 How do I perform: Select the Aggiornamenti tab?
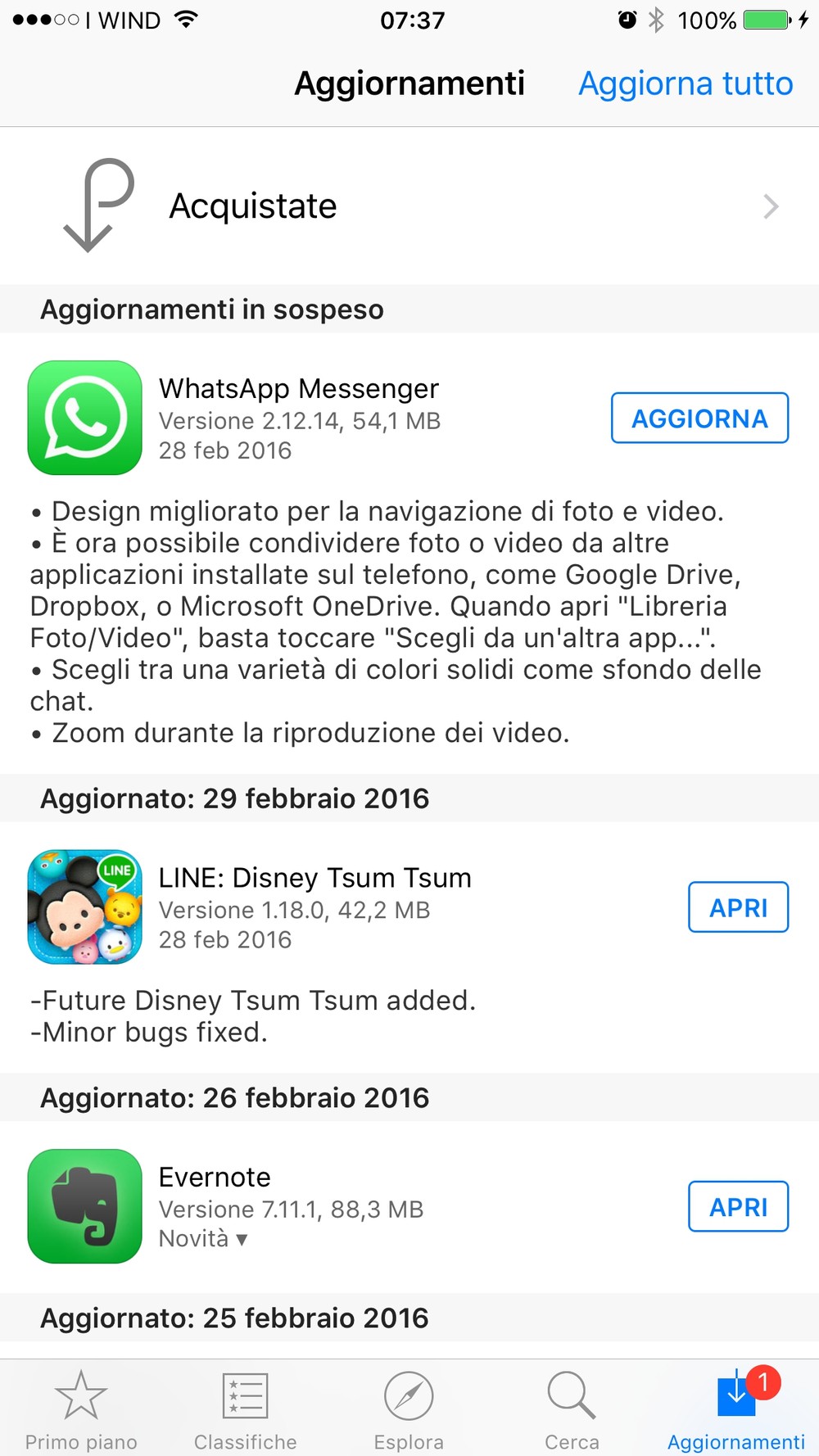pyautogui.click(x=736, y=1409)
